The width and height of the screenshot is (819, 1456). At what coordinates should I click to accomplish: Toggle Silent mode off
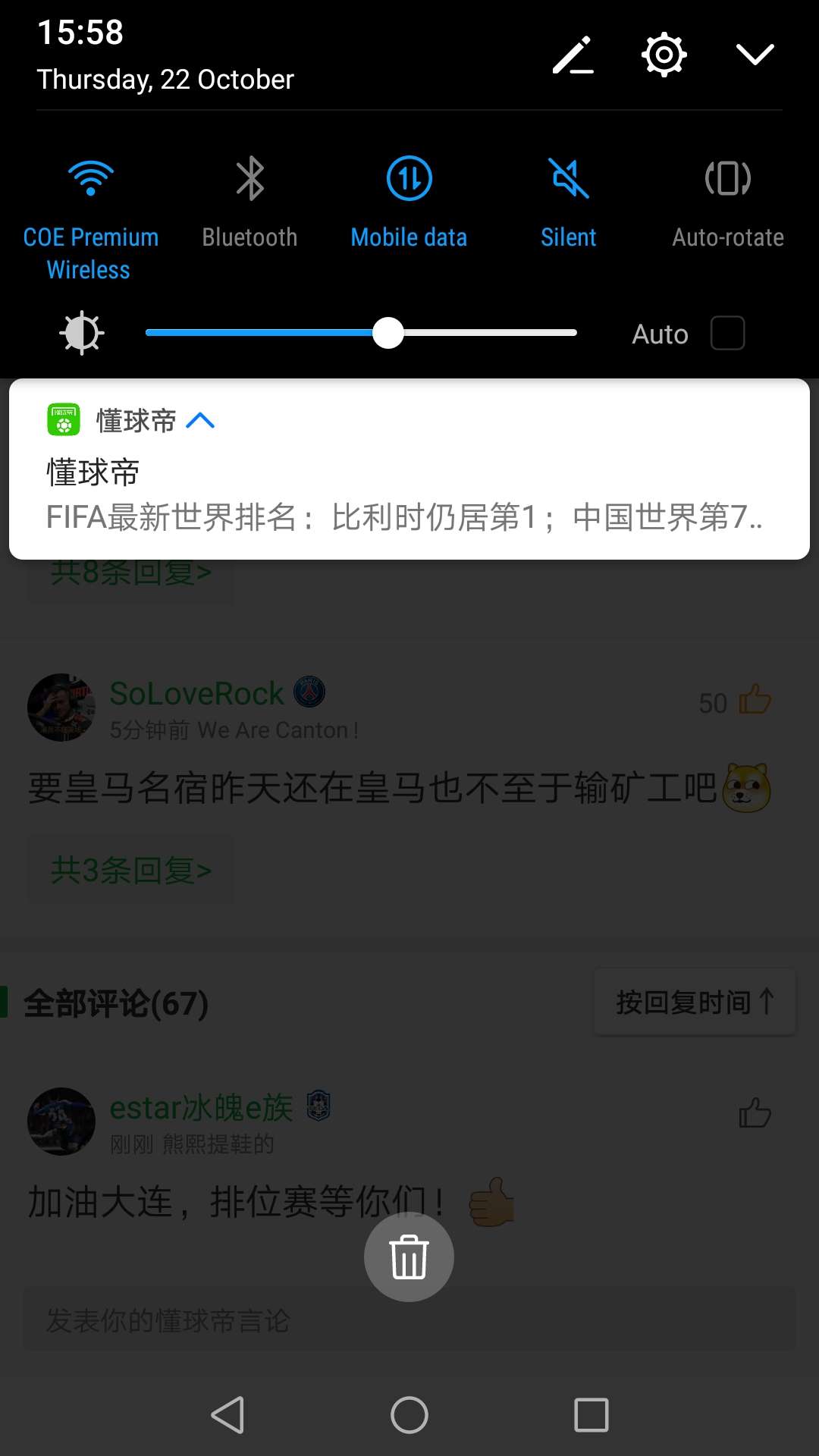point(568,180)
